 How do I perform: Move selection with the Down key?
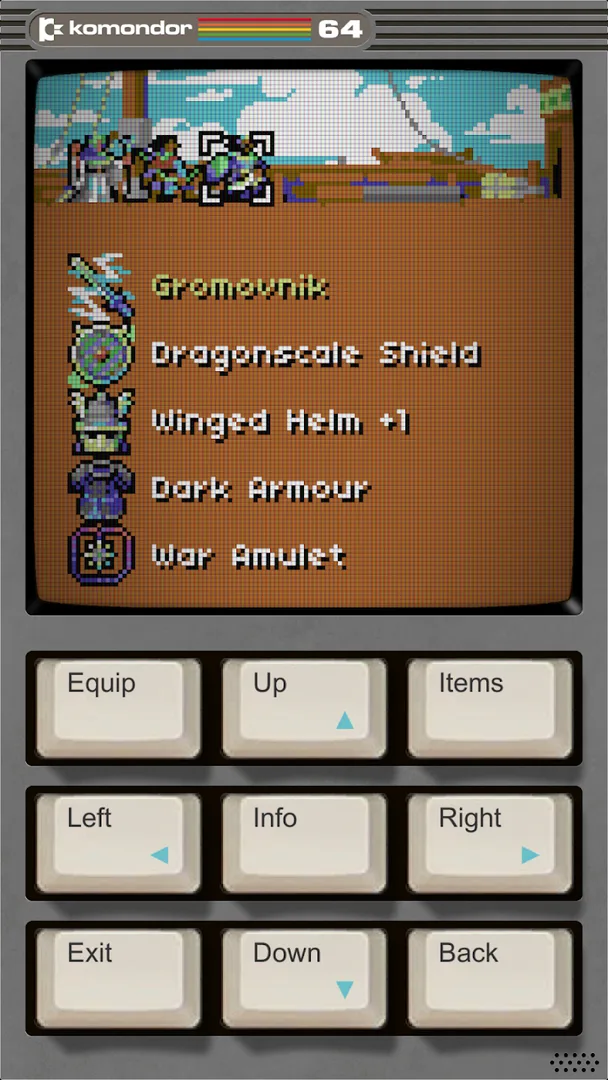(x=304, y=977)
